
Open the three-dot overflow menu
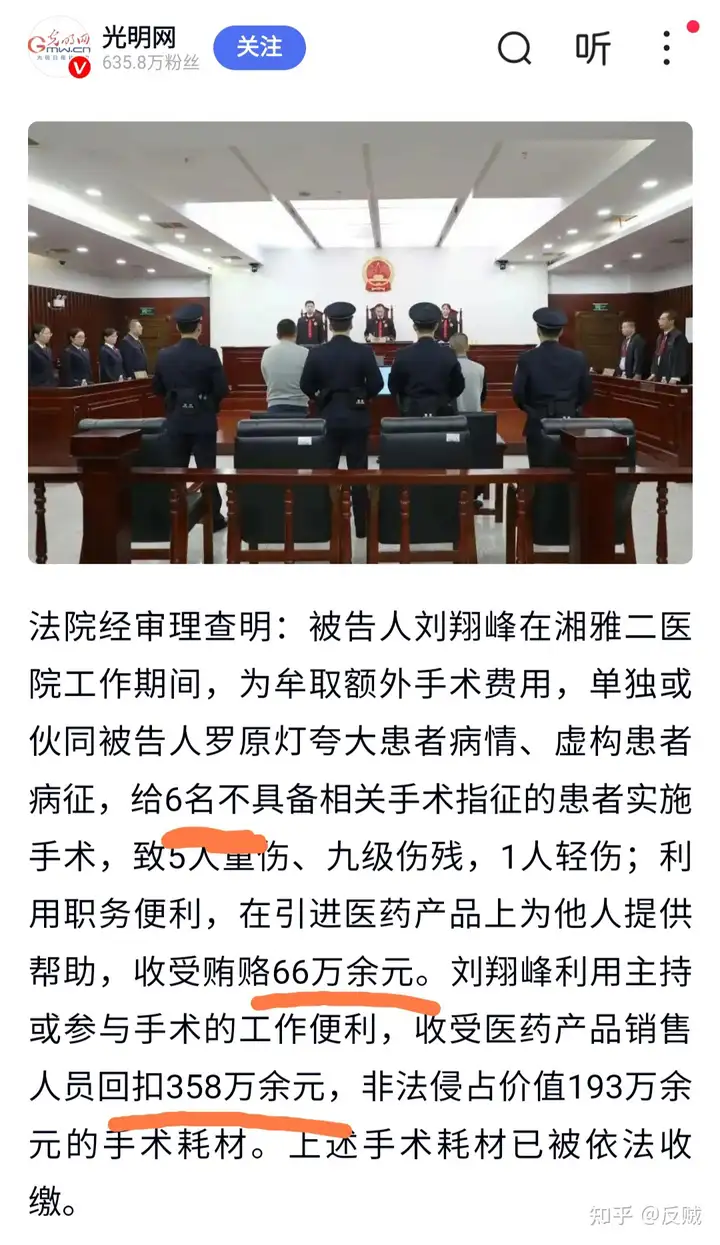668,48
